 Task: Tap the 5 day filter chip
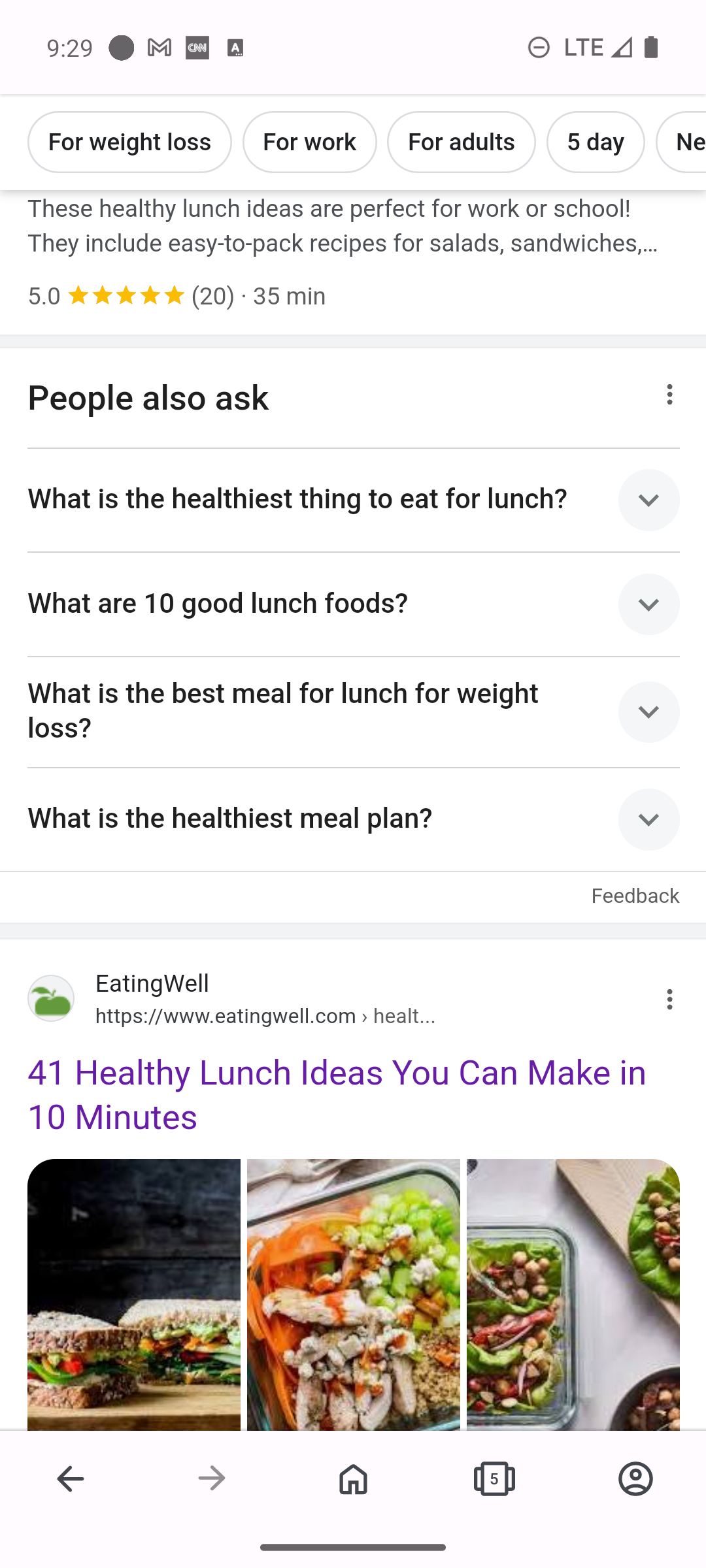596,142
